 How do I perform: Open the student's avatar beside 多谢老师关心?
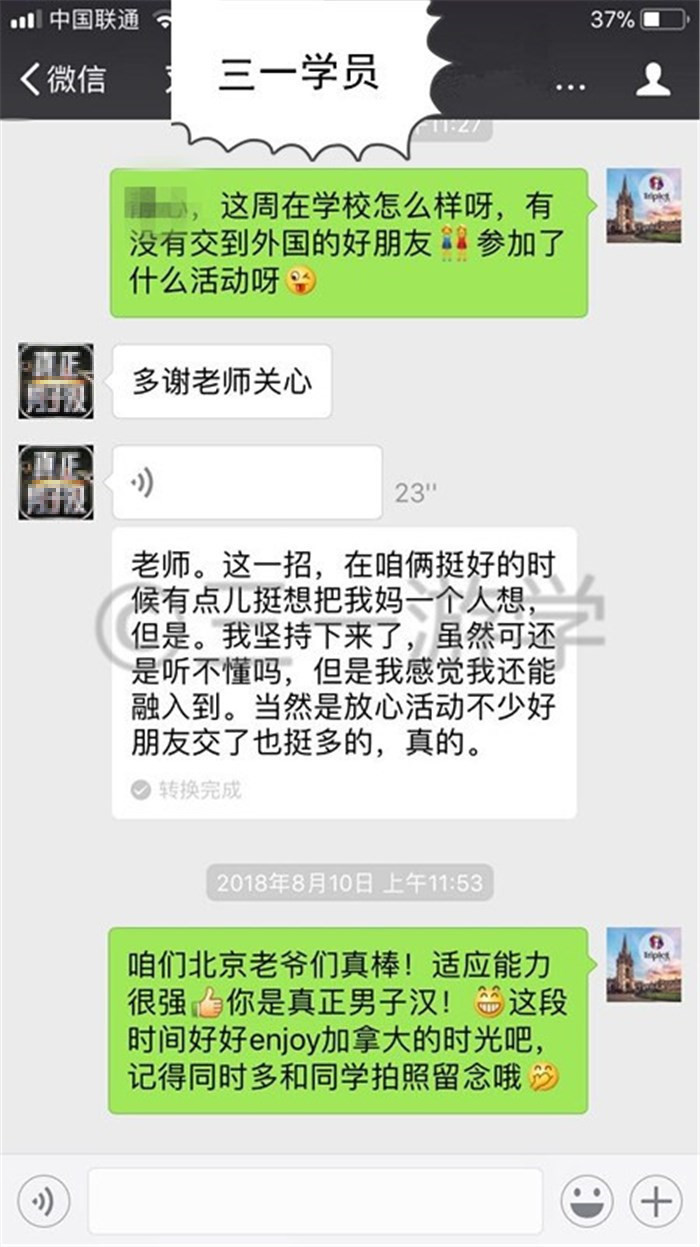[x=56, y=381]
